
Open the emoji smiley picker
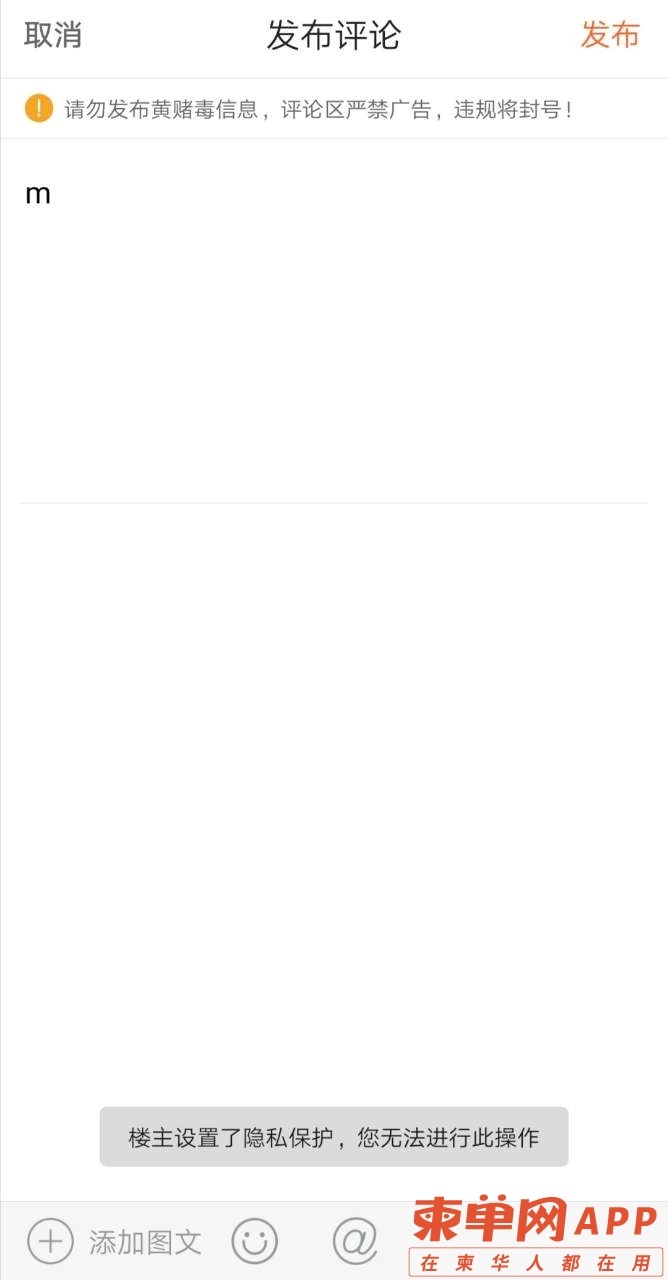[255, 1242]
